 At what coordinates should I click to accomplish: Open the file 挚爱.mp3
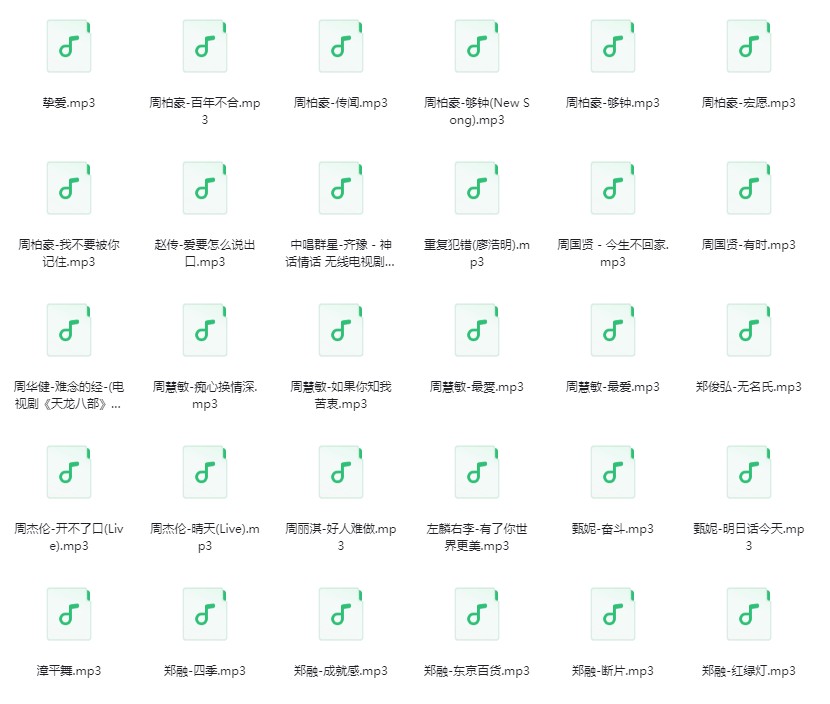click(x=69, y=47)
